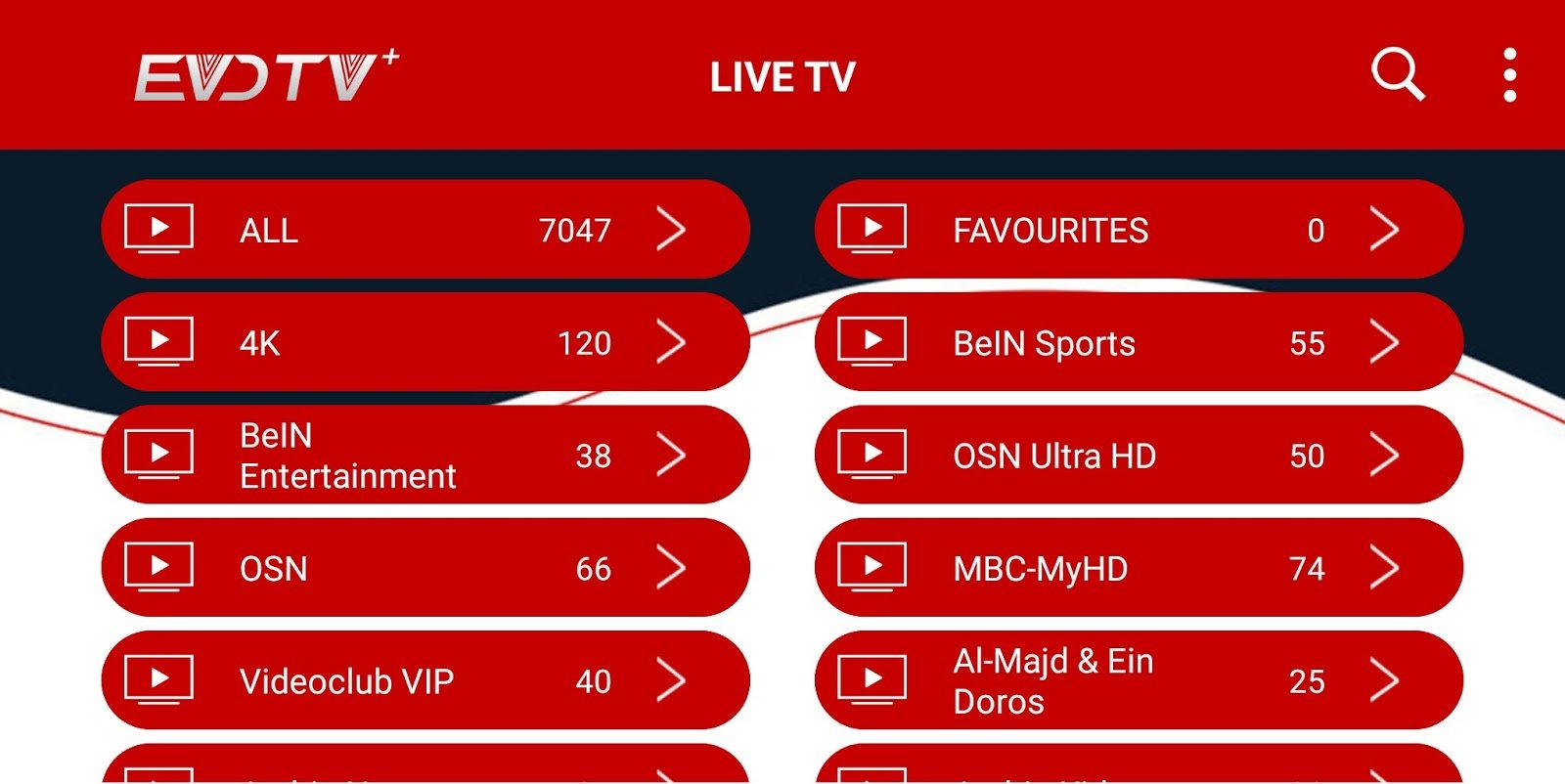The image size is (1565, 784).
Task: Open the MBC-MyHD category
Action: 1139,568
